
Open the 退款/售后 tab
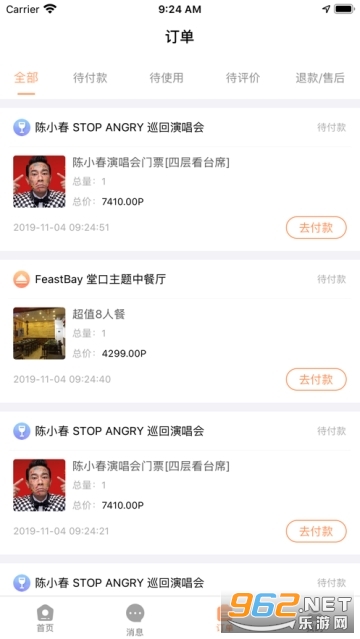[x=320, y=77]
